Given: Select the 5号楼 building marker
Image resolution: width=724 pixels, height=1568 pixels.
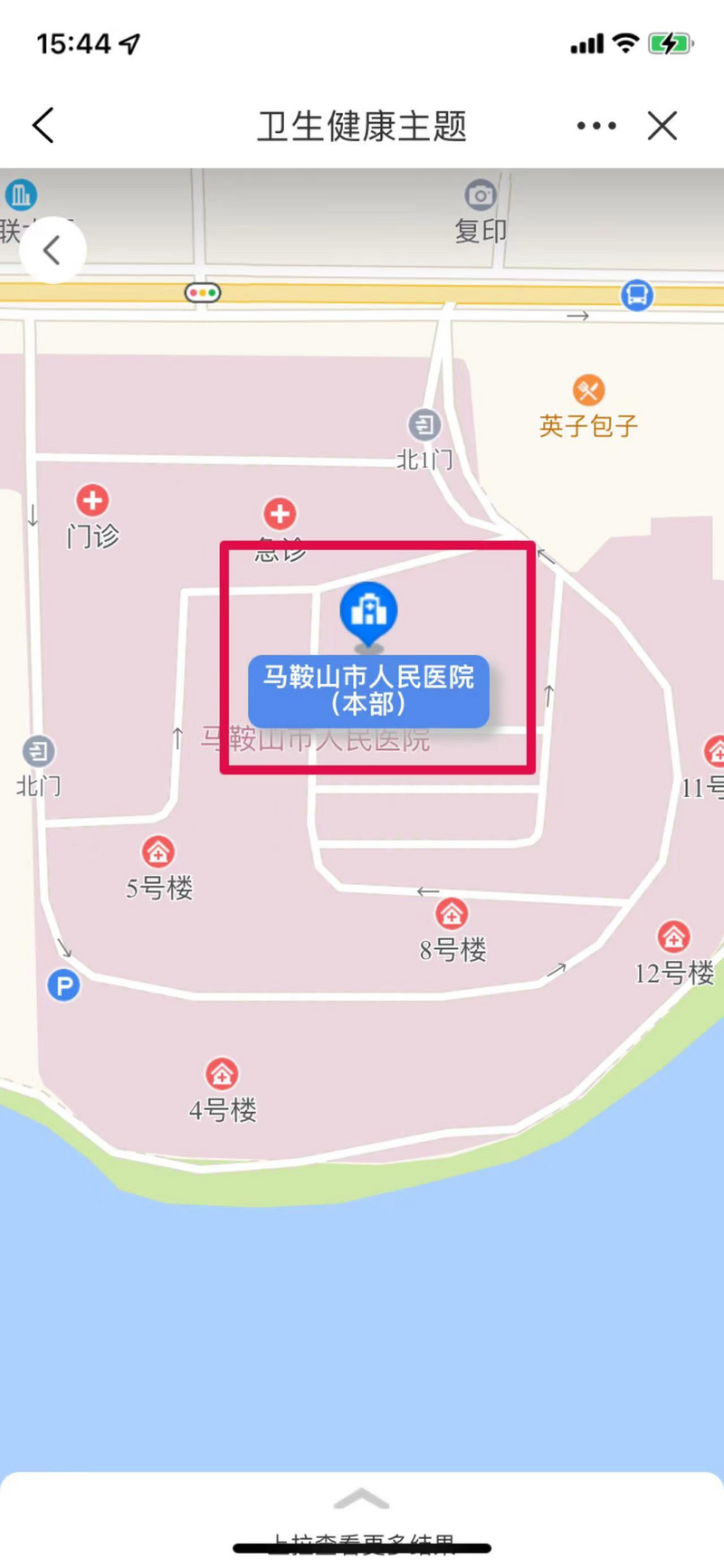Looking at the screenshot, I should (x=158, y=851).
